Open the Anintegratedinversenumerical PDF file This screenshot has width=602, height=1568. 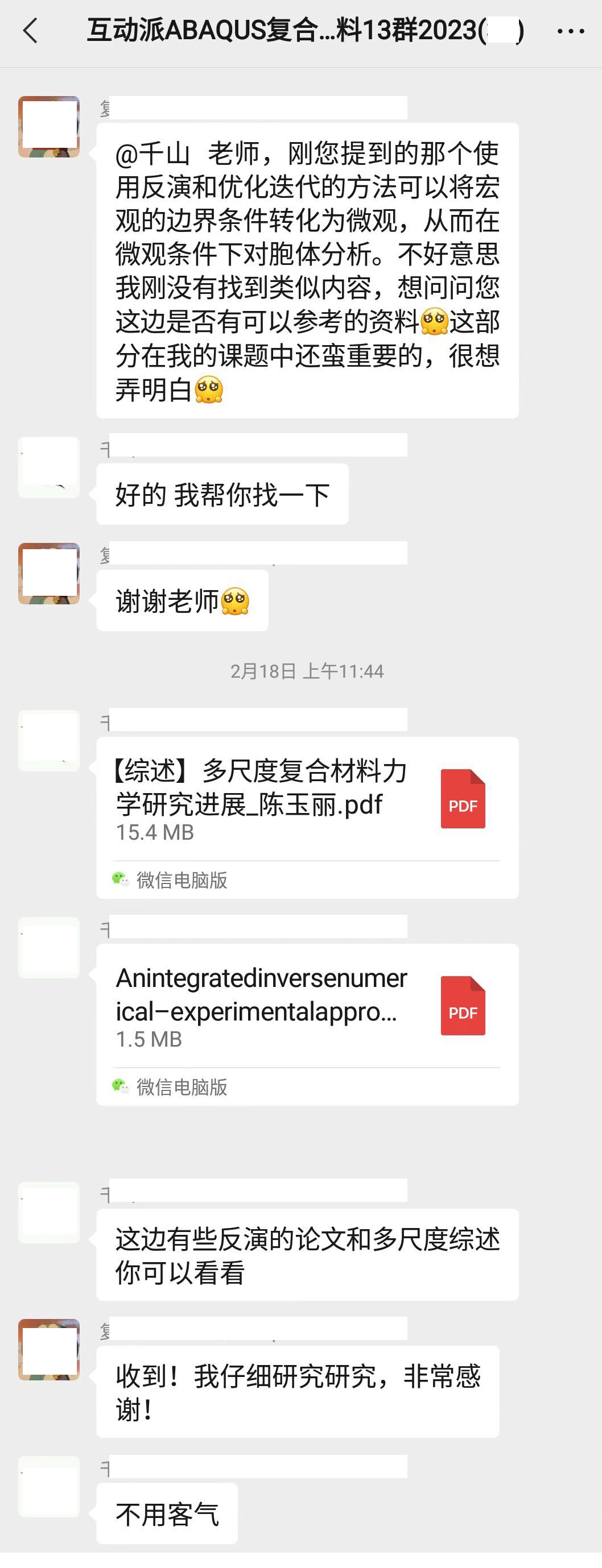coord(307,1006)
